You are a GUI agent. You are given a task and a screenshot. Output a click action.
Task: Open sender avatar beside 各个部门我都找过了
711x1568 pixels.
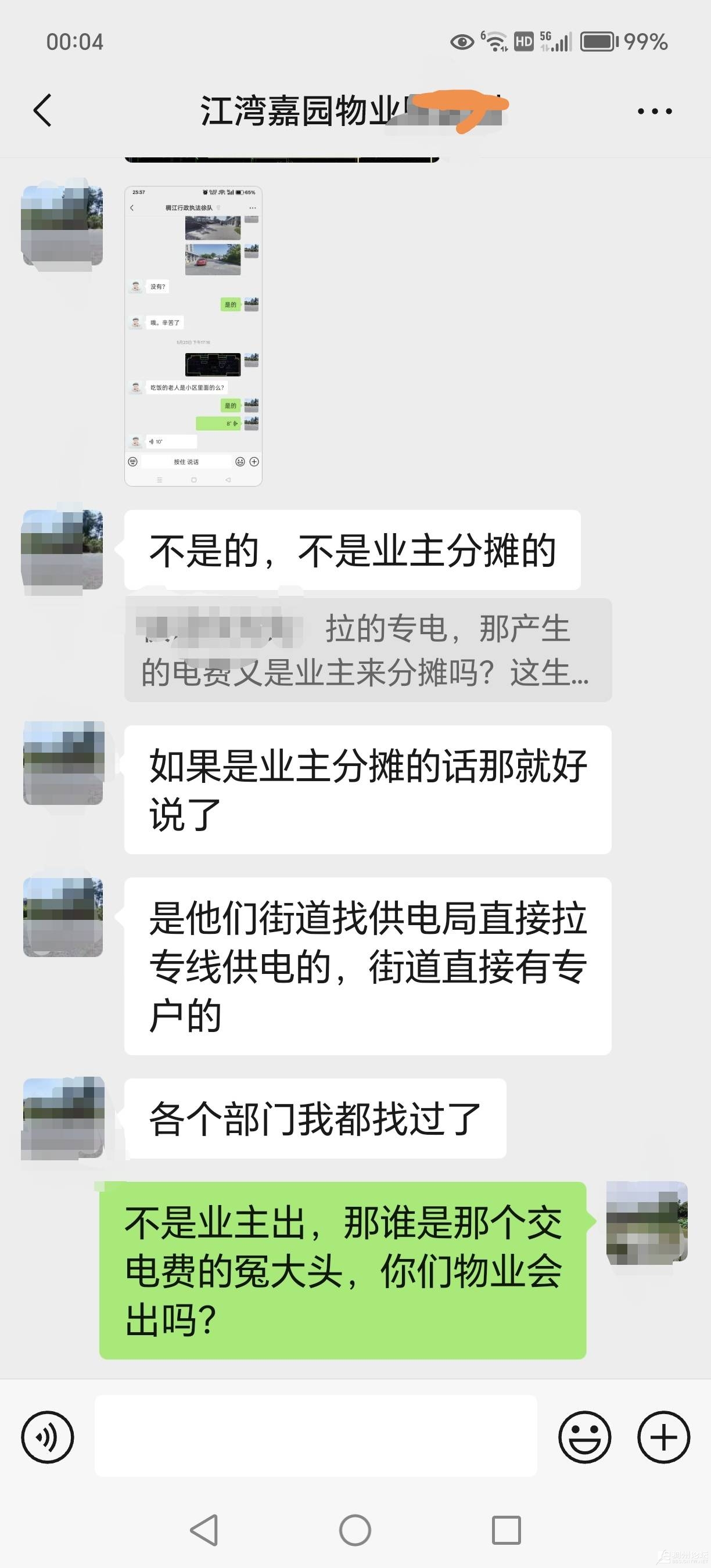(63, 1118)
